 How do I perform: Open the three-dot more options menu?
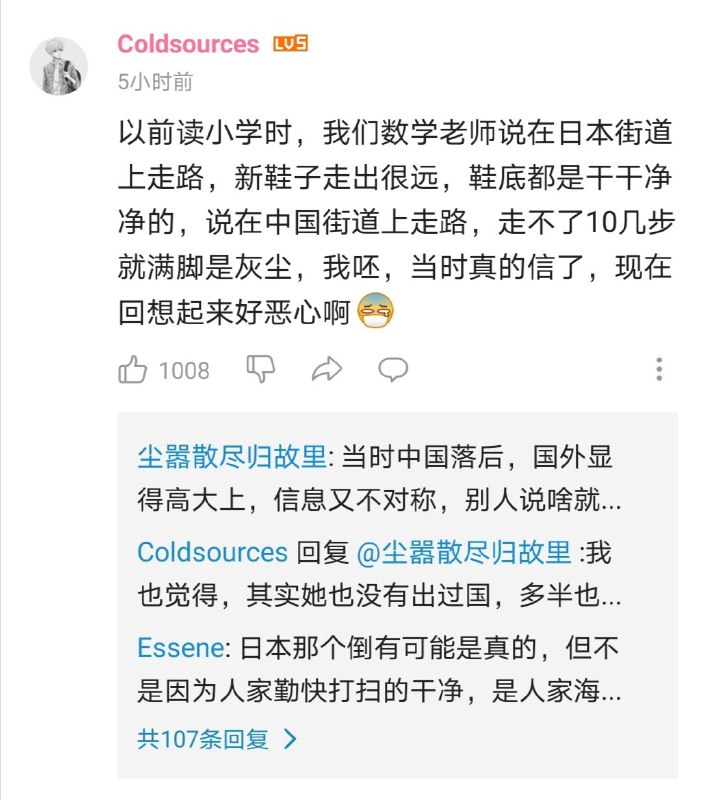tap(659, 369)
